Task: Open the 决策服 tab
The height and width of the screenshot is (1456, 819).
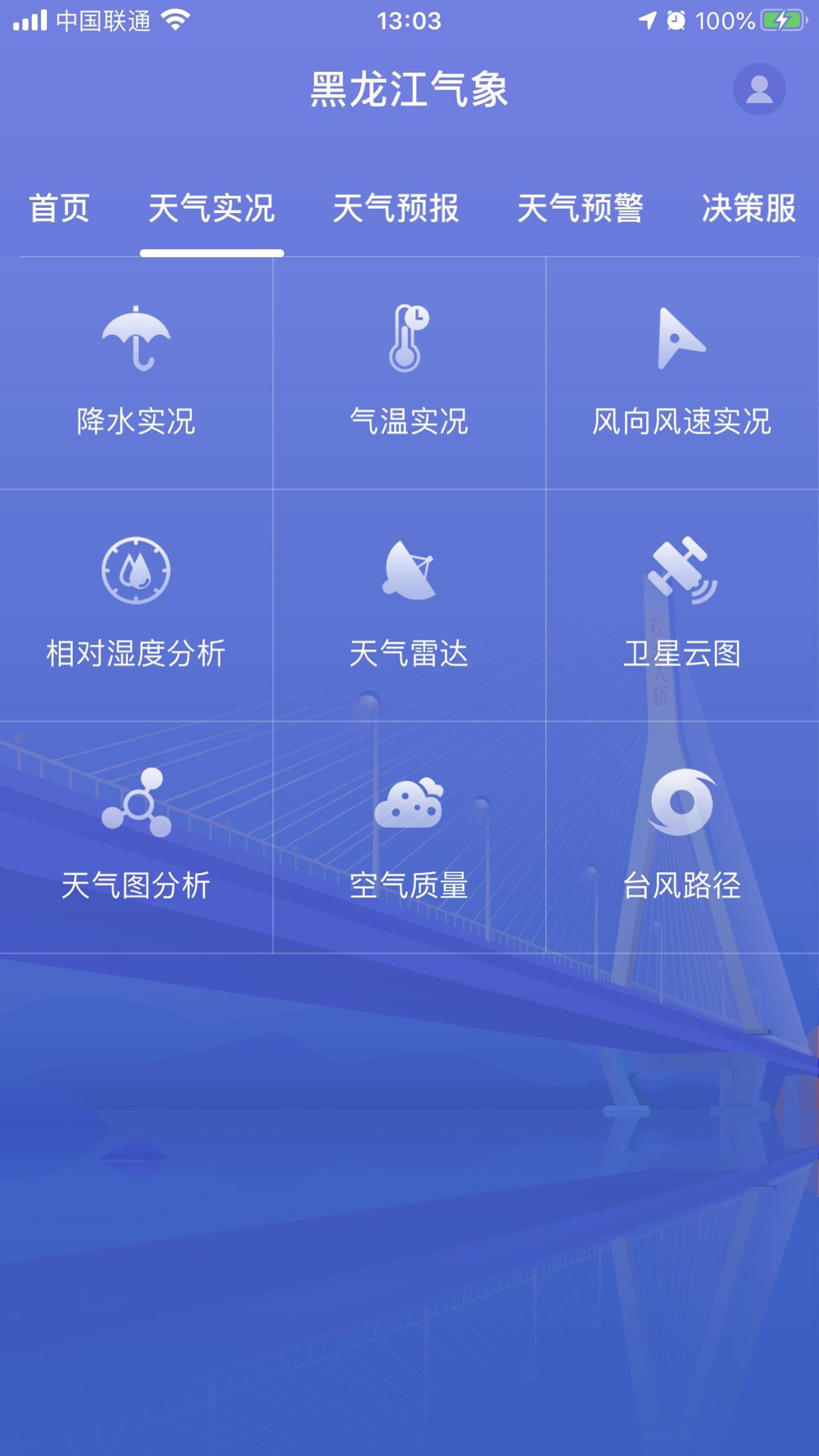Action: 749,208
